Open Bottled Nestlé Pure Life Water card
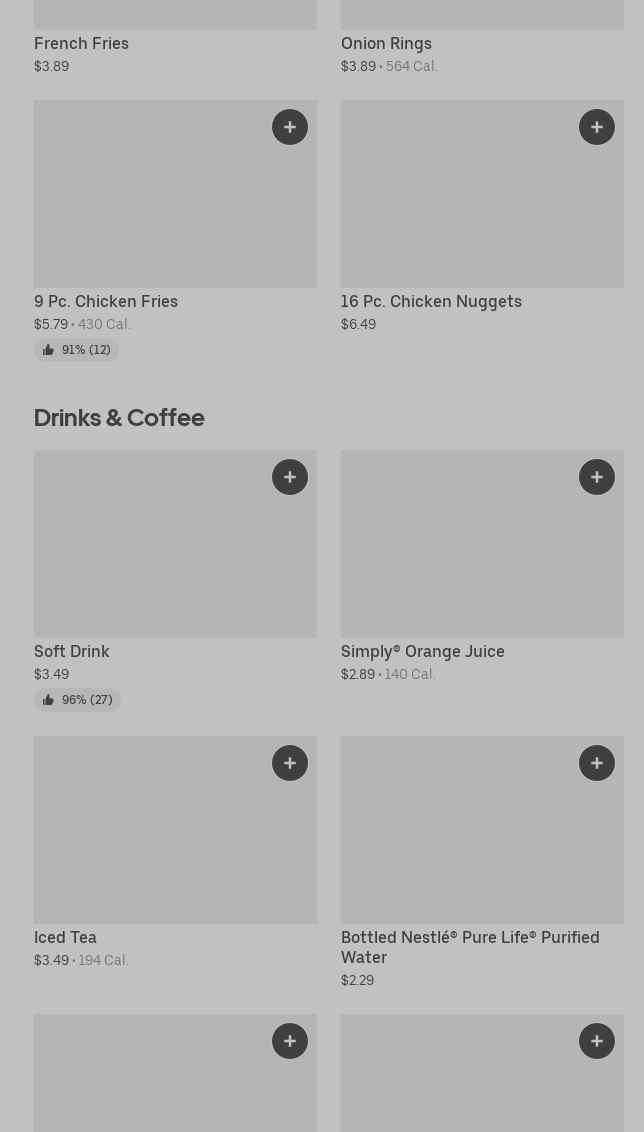Viewport: 644px width, 1132px height. [x=482, y=863]
